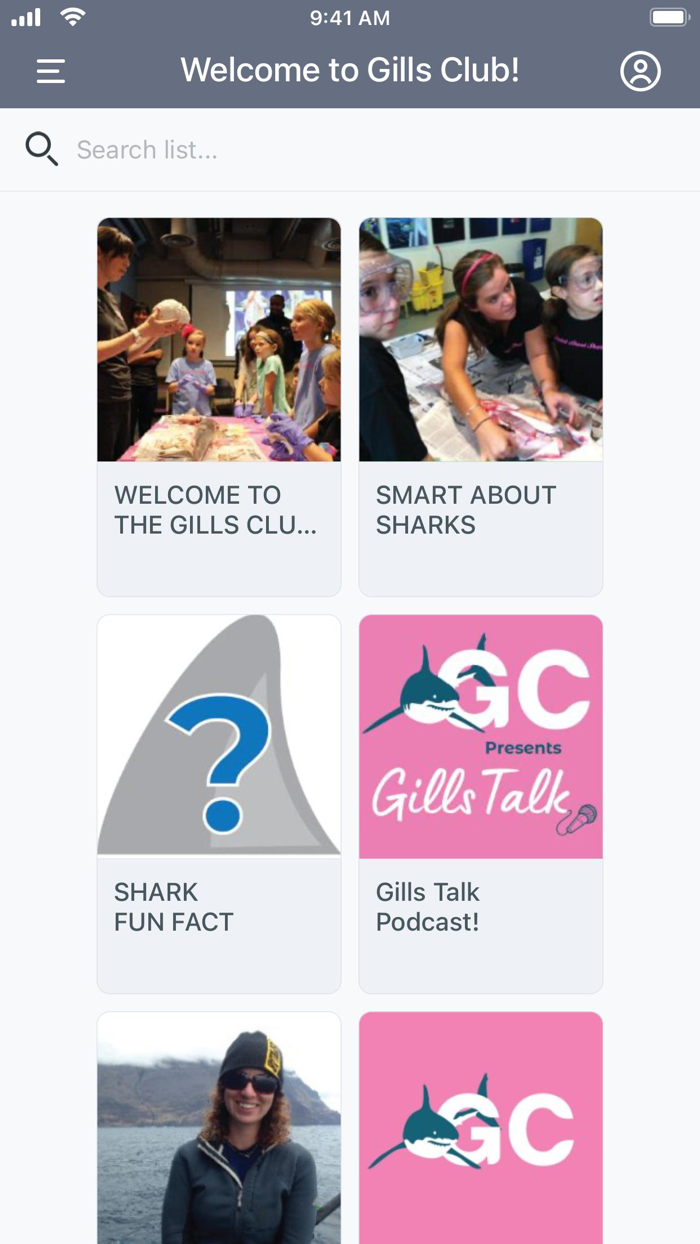The image size is (700, 1244).
Task: Open the hamburger navigation menu
Action: pyautogui.click(x=51, y=71)
